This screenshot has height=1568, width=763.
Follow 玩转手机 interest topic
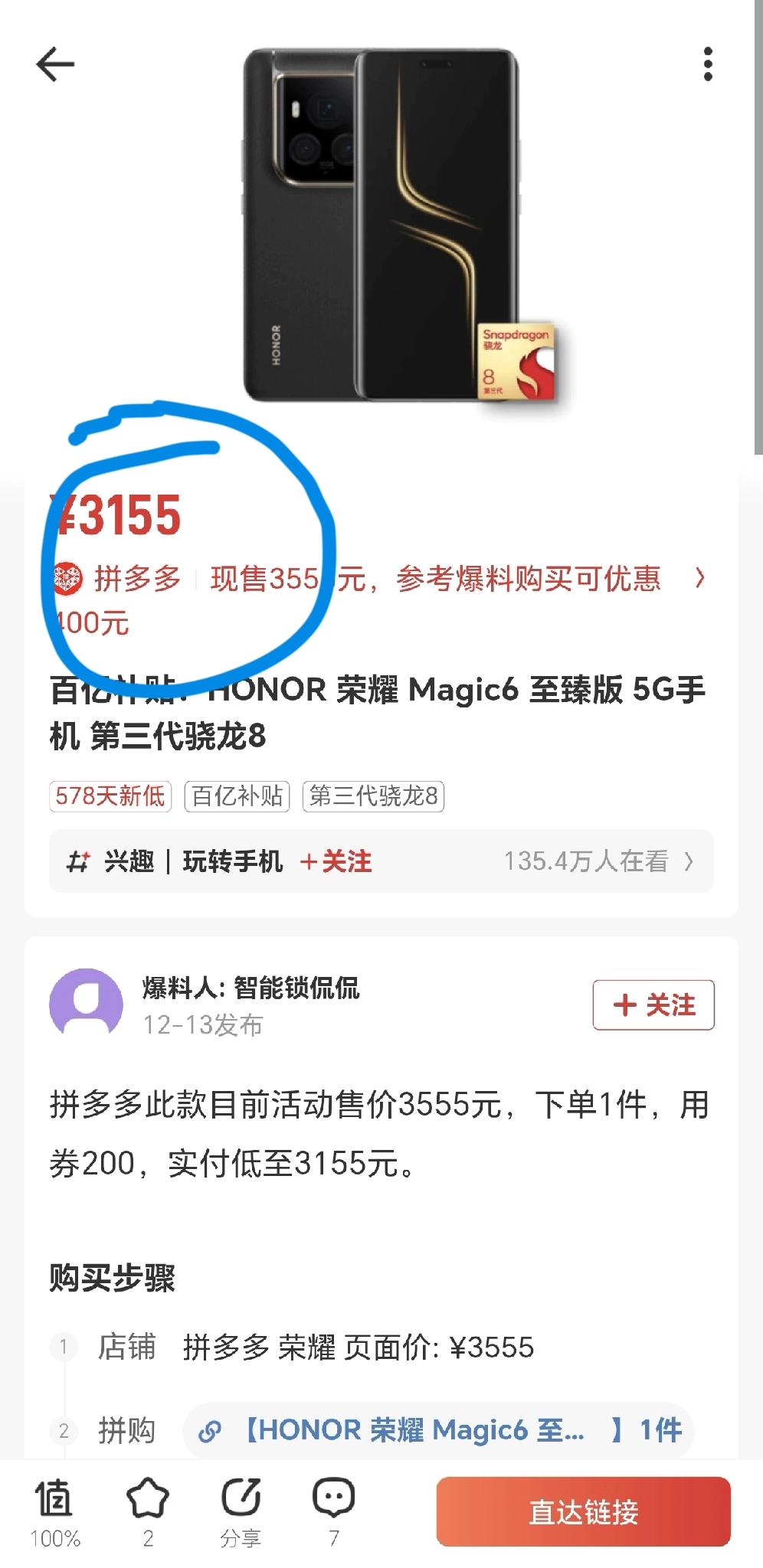pyautogui.click(x=338, y=861)
